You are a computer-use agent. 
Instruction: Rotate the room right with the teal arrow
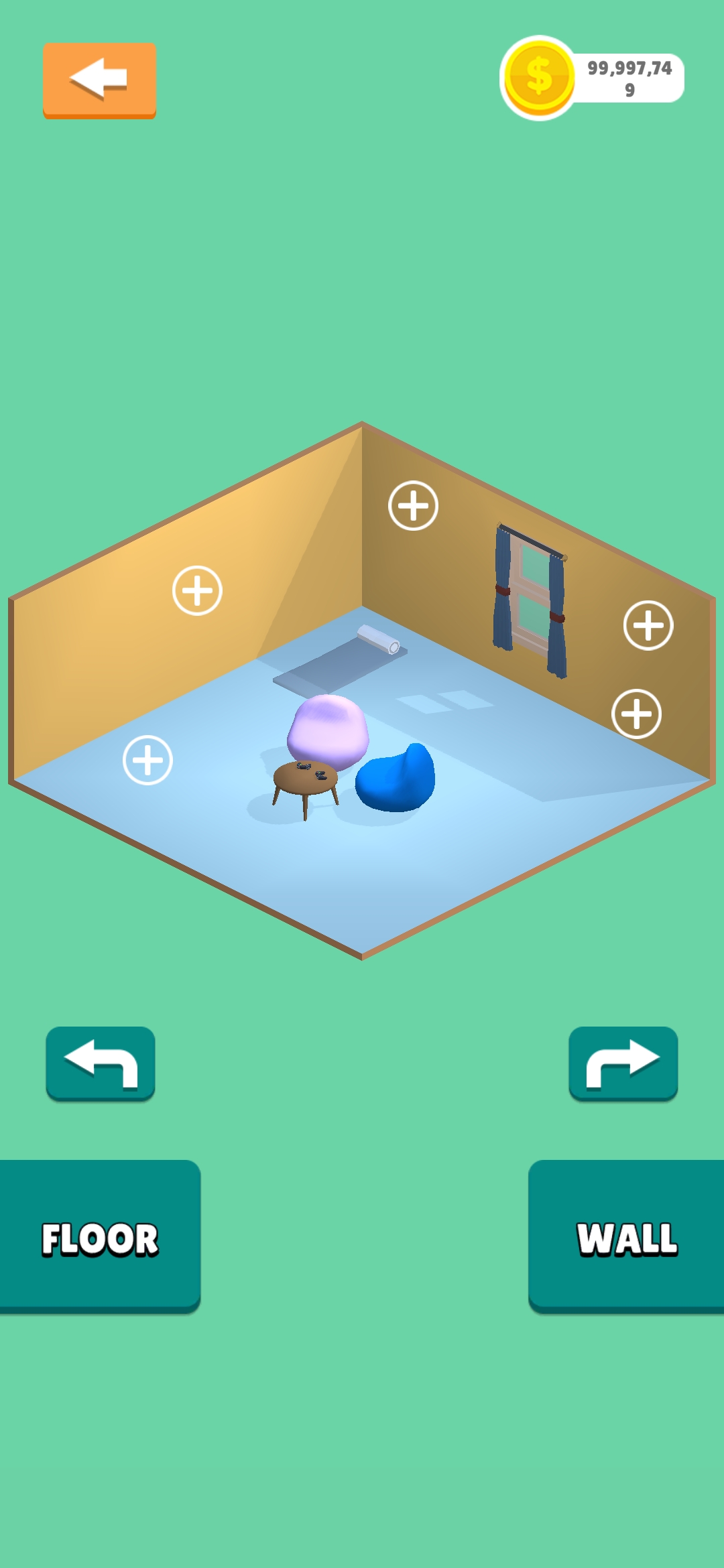pyautogui.click(x=623, y=1063)
